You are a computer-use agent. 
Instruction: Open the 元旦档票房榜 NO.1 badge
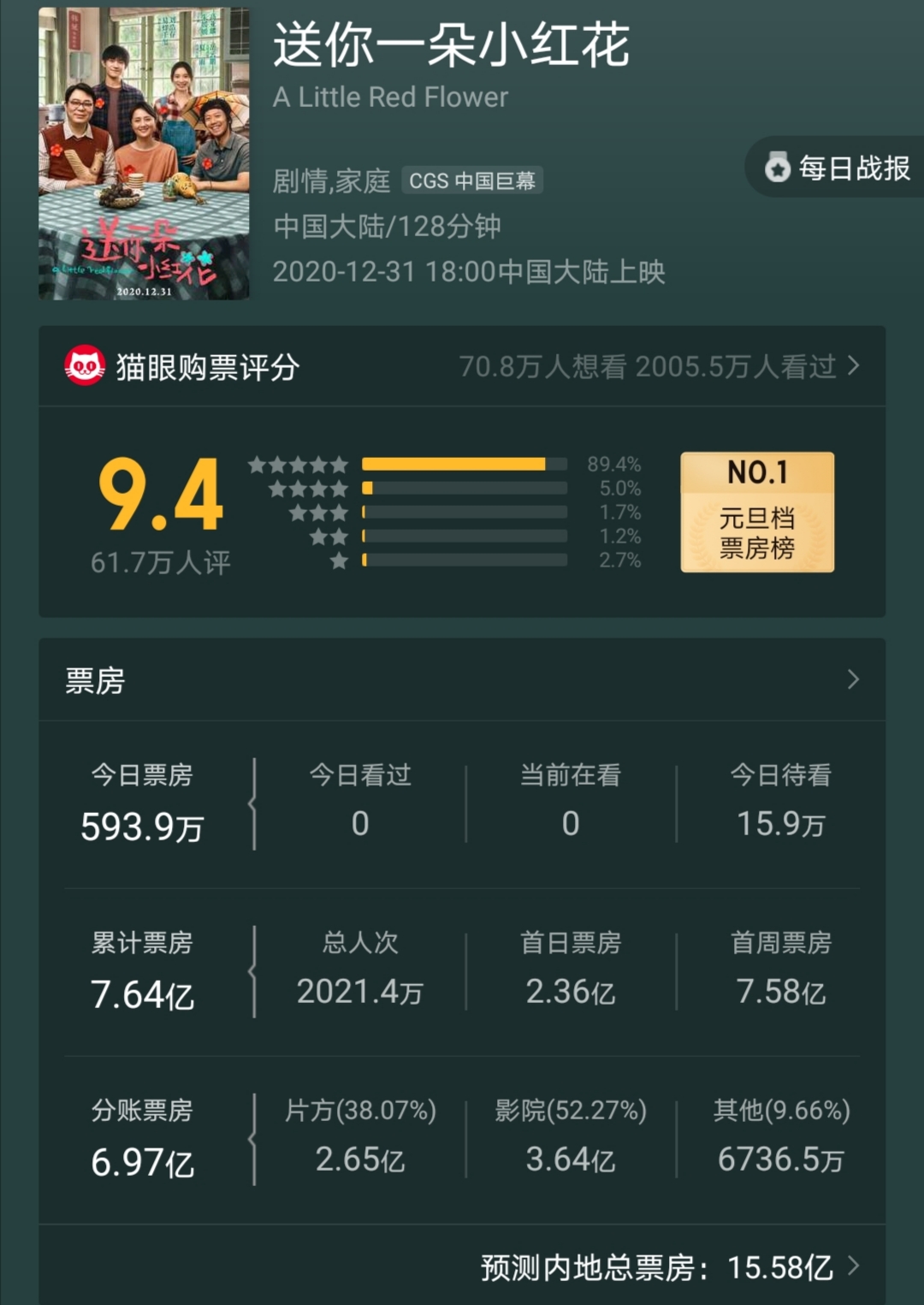(x=757, y=512)
